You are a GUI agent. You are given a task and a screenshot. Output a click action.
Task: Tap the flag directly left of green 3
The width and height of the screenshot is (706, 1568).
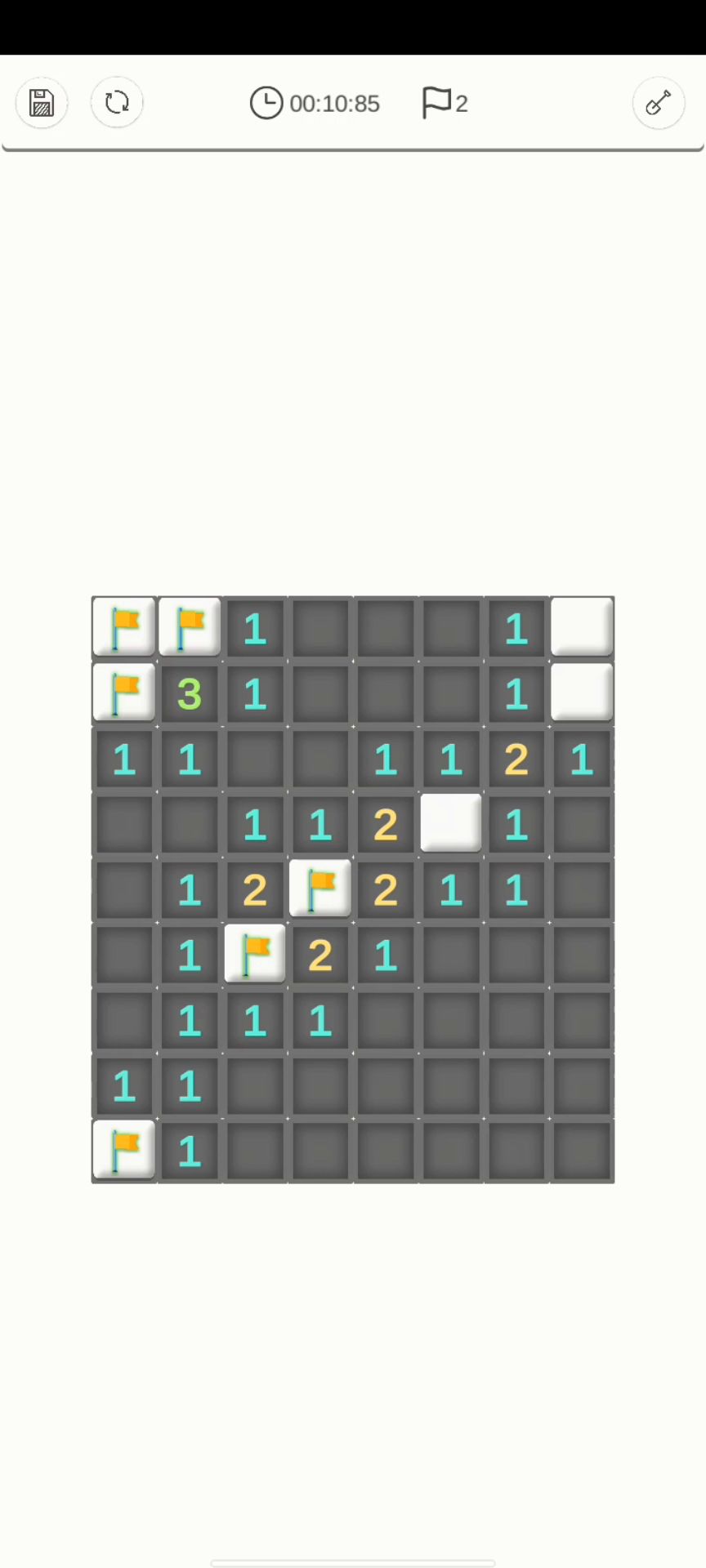124,693
